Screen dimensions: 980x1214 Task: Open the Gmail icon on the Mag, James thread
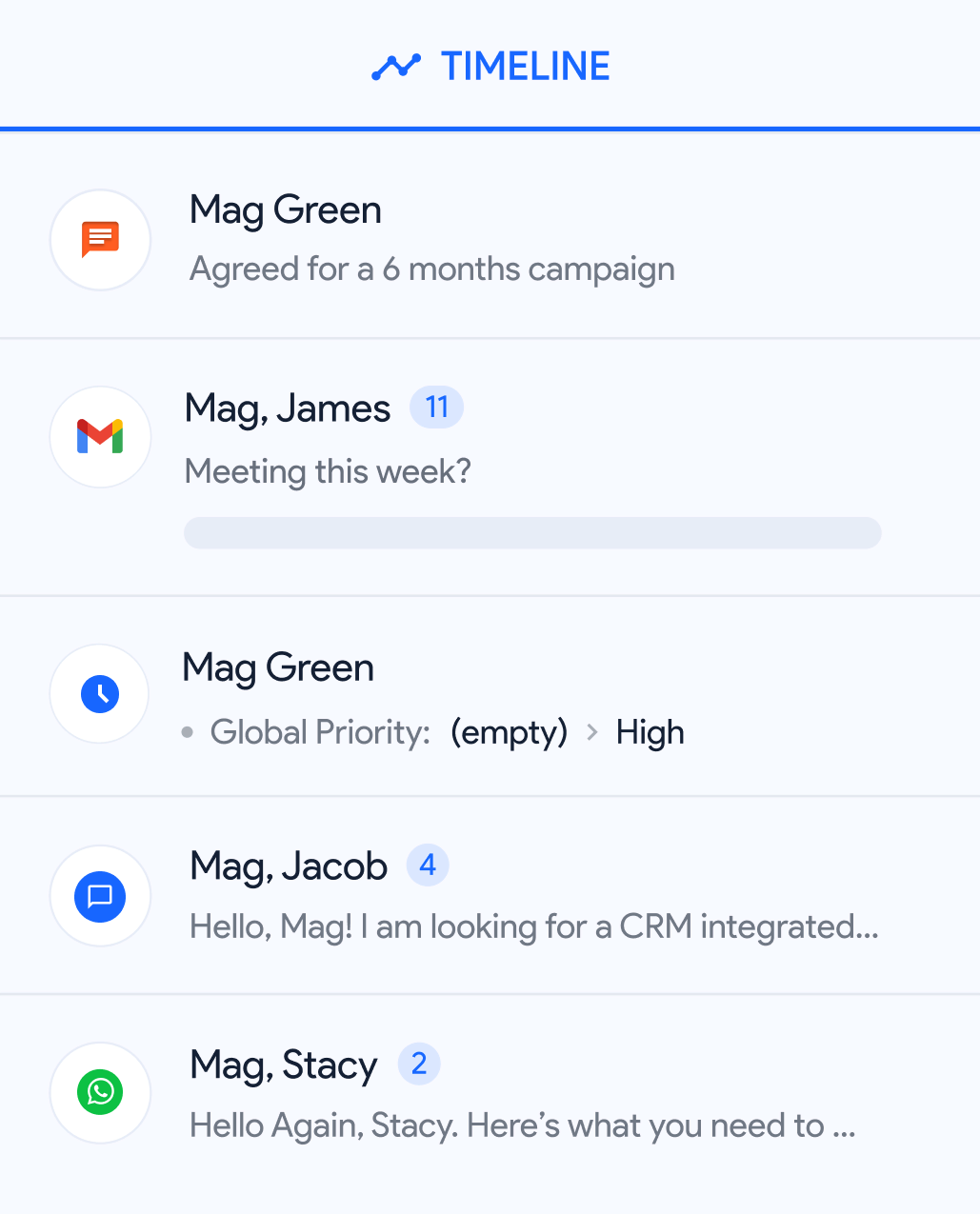[100, 436]
